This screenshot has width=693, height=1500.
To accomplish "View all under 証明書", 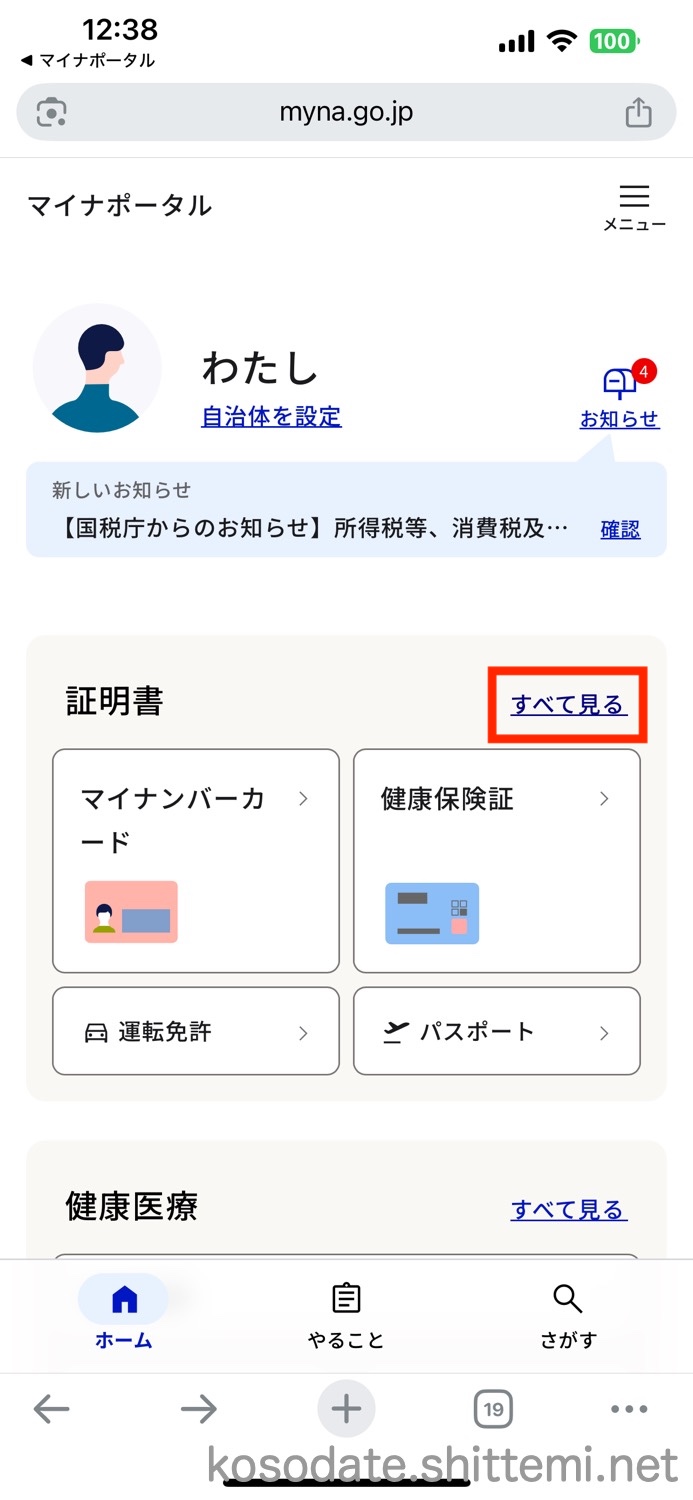I will pos(568,705).
